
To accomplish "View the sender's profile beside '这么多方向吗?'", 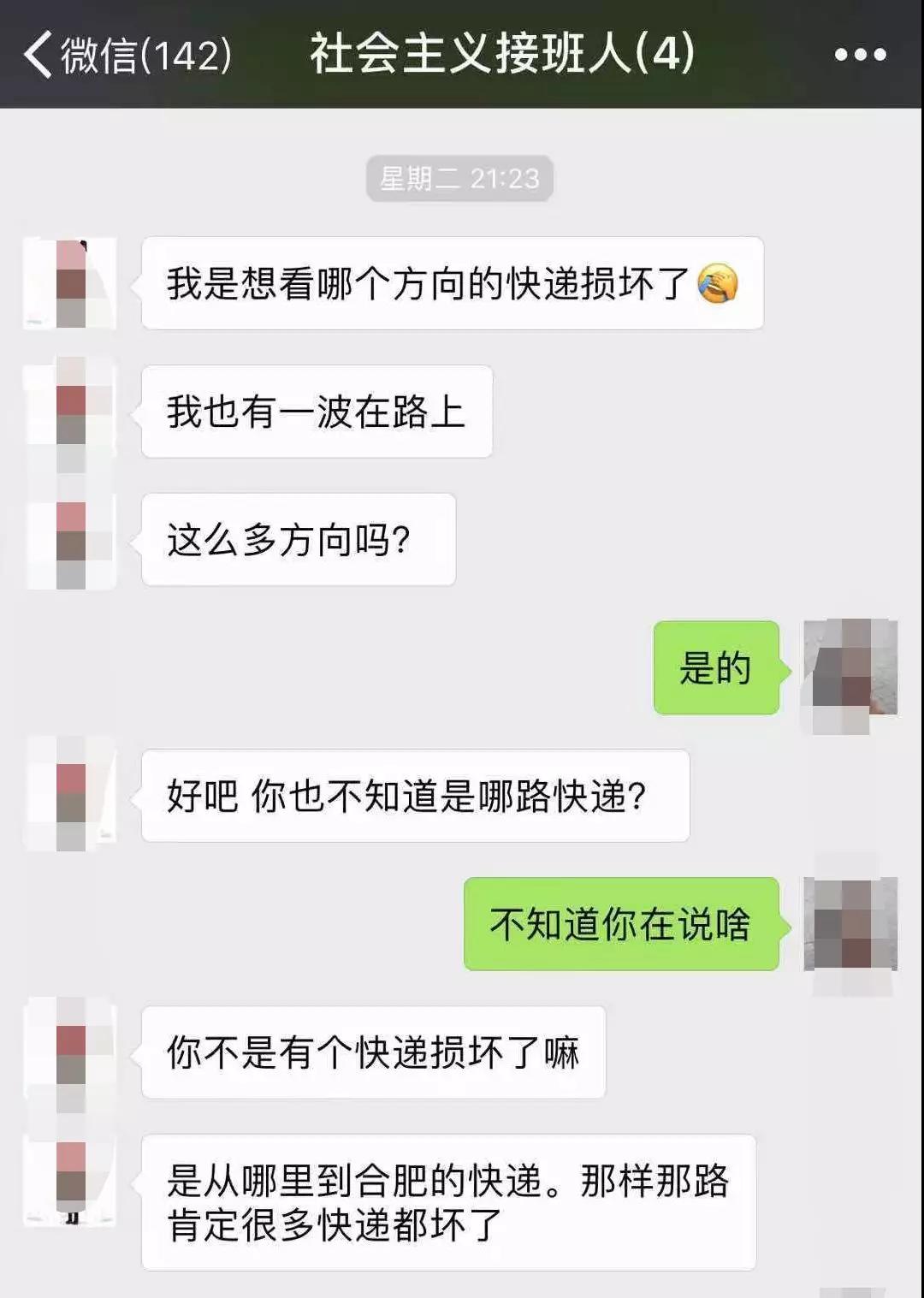I will tap(71, 542).
